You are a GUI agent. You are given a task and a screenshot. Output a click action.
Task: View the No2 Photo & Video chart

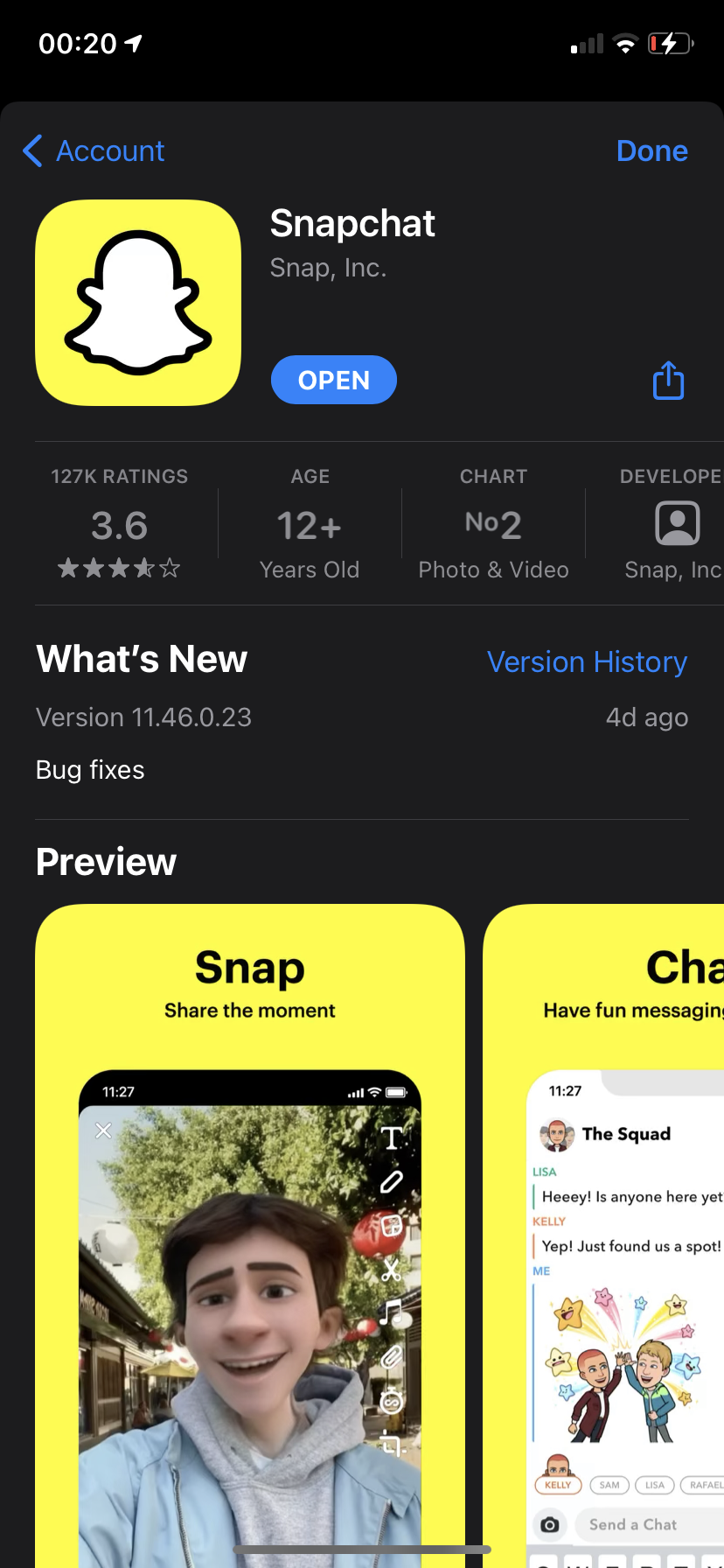(x=493, y=523)
